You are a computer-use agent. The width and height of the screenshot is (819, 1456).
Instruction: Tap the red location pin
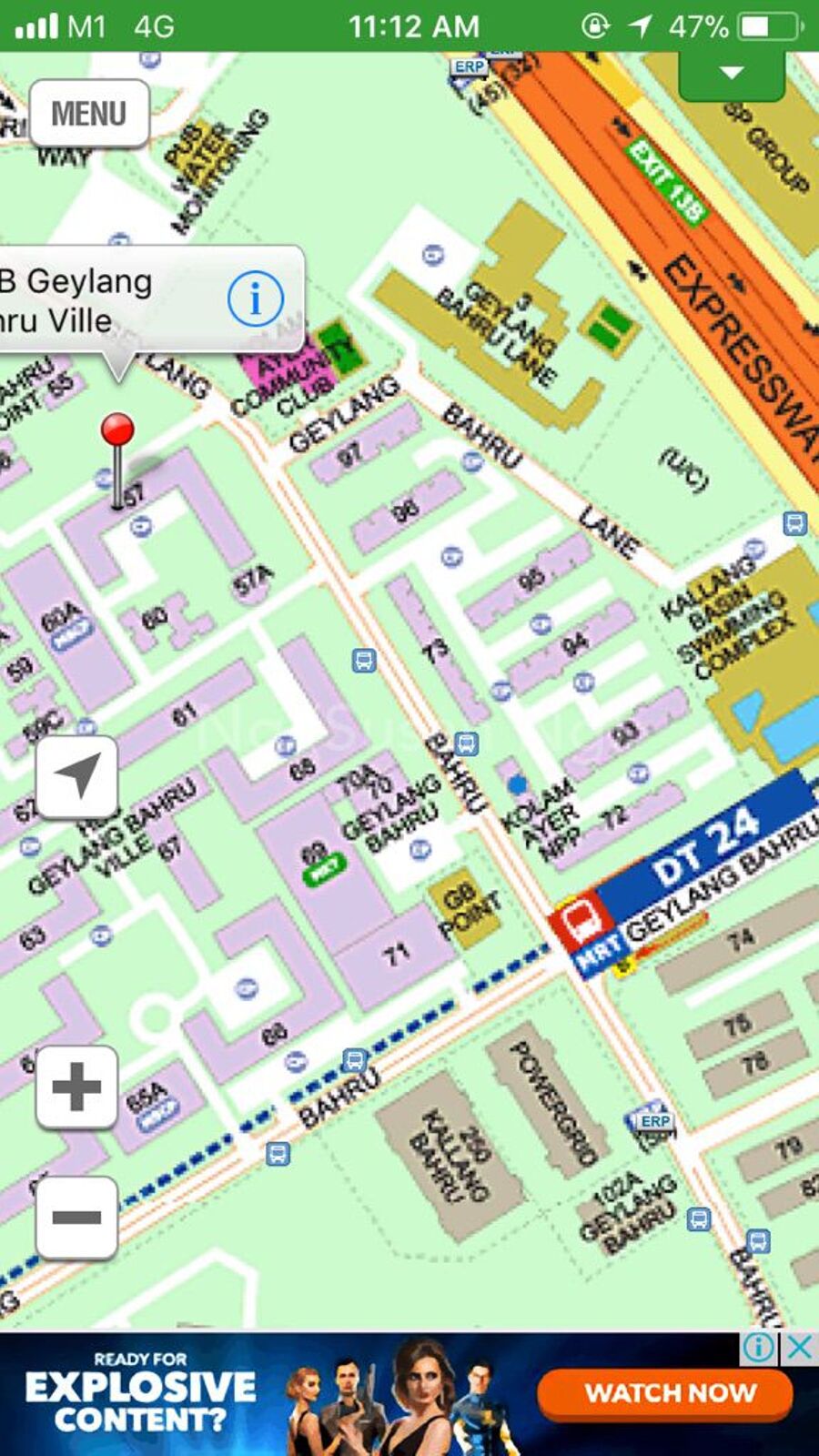(117, 432)
